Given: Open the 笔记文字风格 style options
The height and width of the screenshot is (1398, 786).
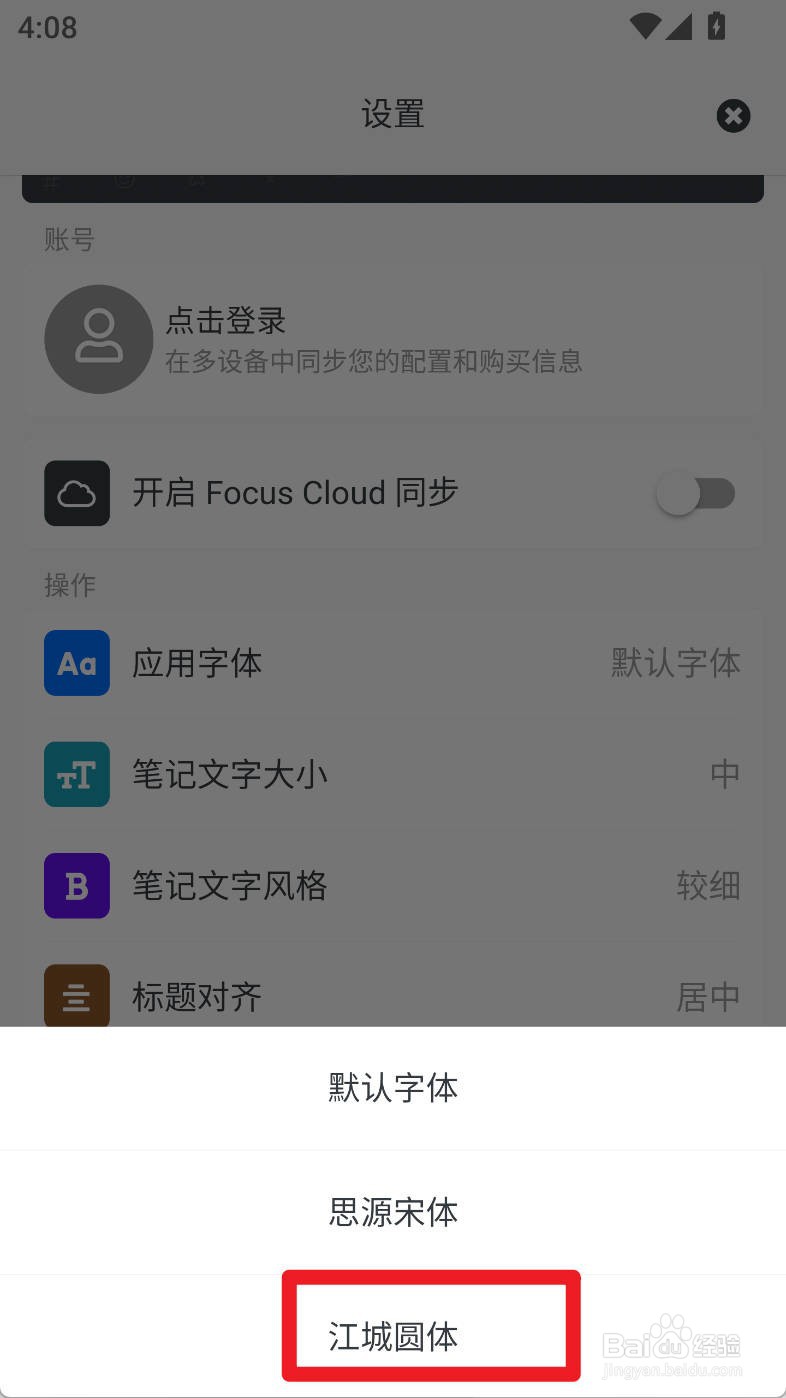Looking at the screenshot, I should coord(392,886).
